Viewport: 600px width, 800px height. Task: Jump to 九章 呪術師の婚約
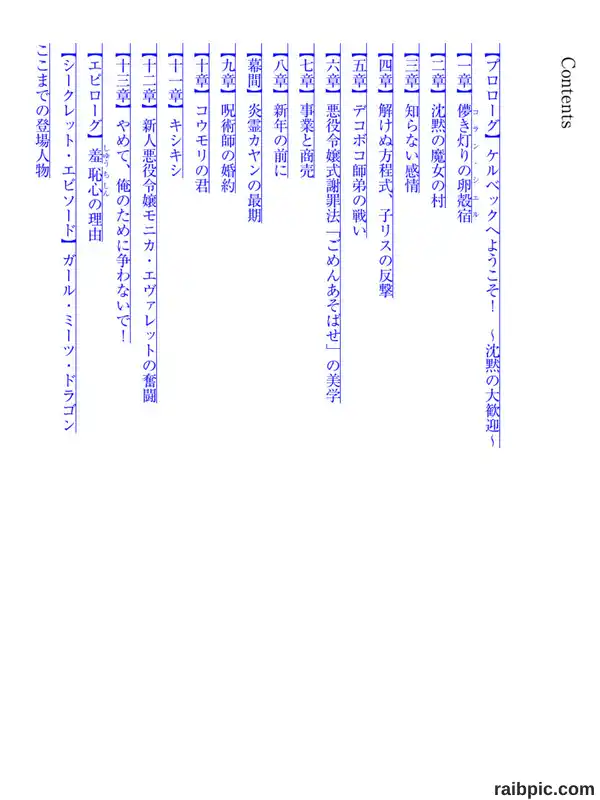pos(228,118)
